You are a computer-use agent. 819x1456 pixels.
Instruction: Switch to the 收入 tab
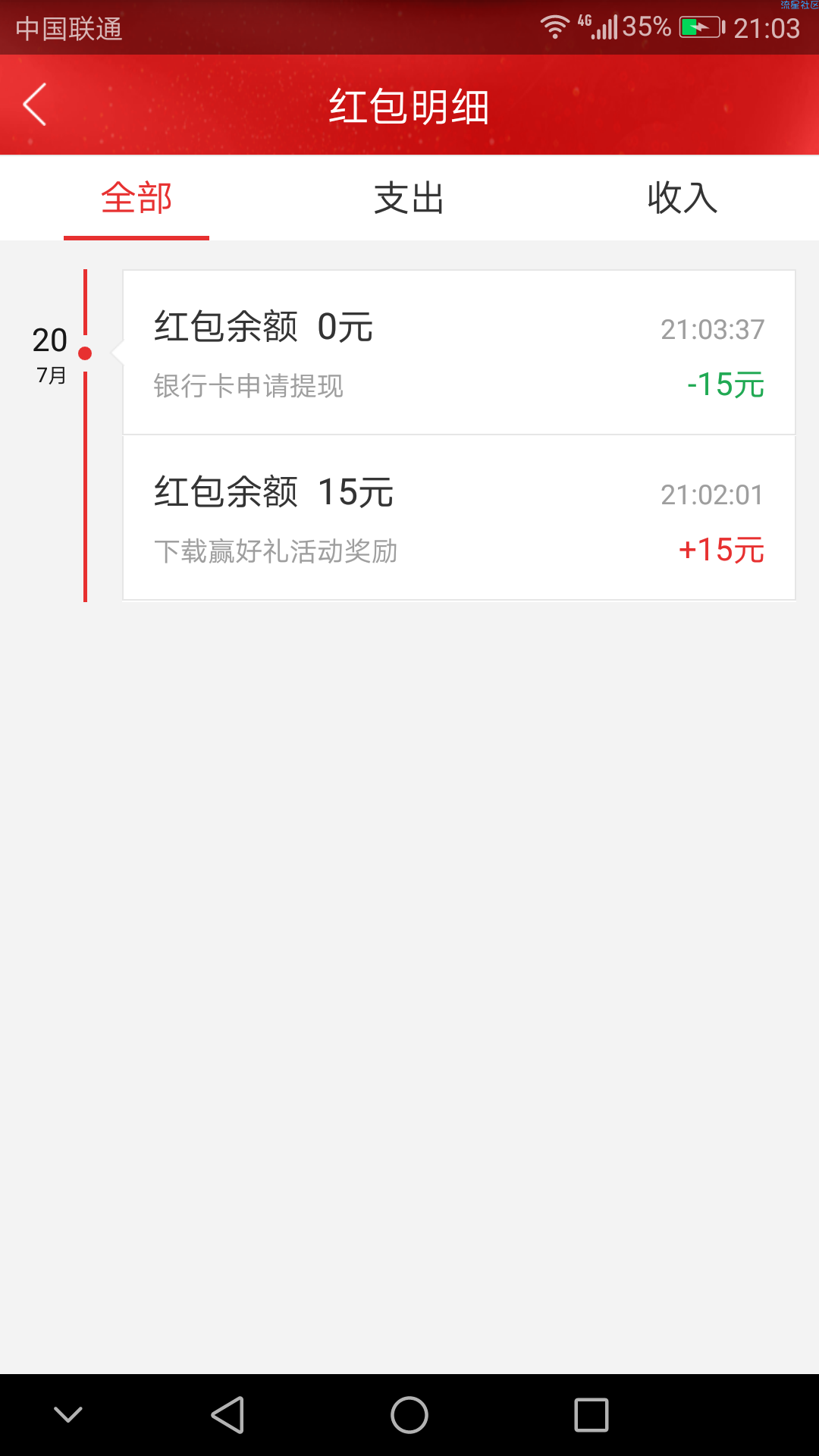click(682, 198)
